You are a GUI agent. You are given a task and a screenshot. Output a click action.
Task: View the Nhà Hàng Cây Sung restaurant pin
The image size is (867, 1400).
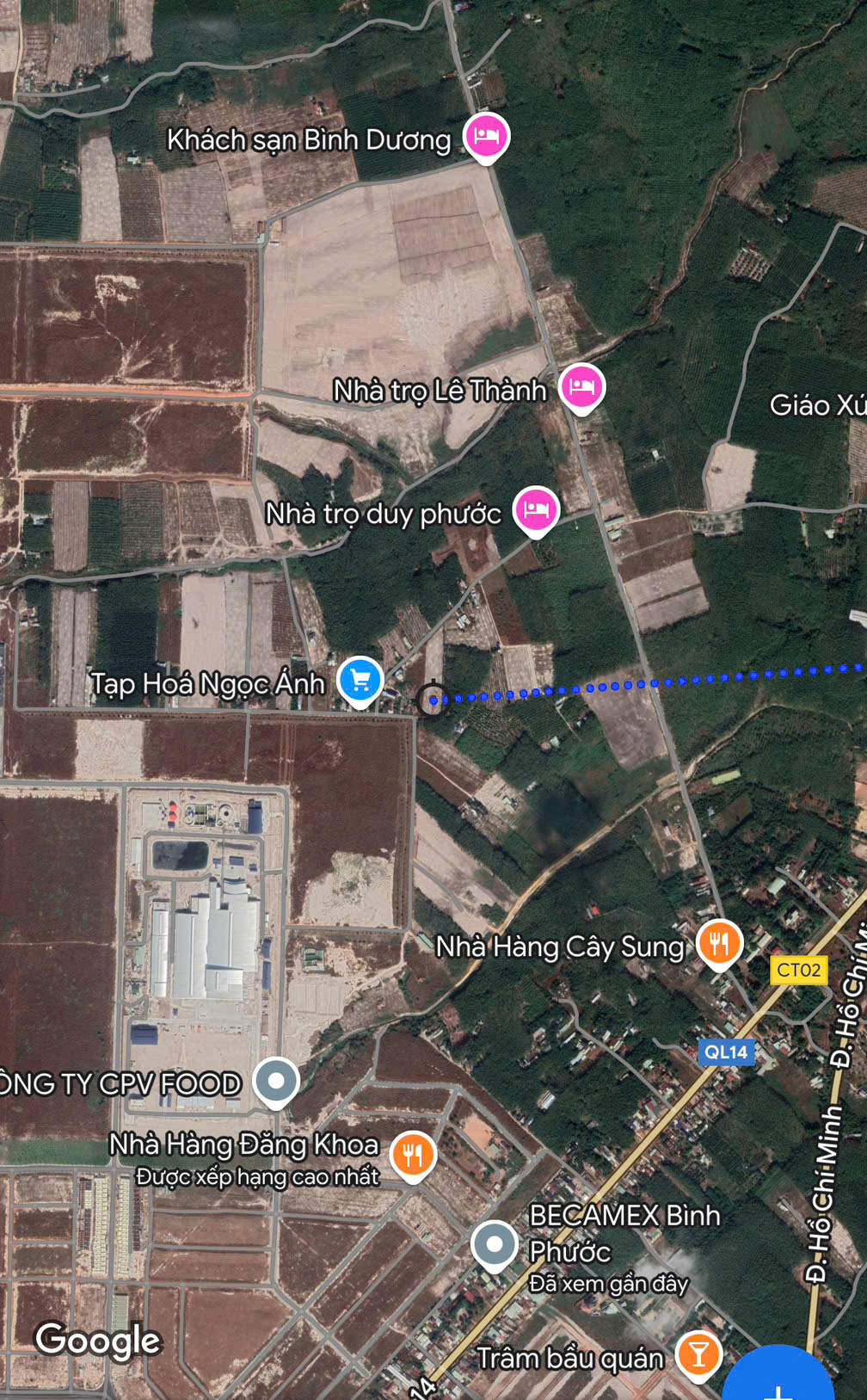pos(719,942)
